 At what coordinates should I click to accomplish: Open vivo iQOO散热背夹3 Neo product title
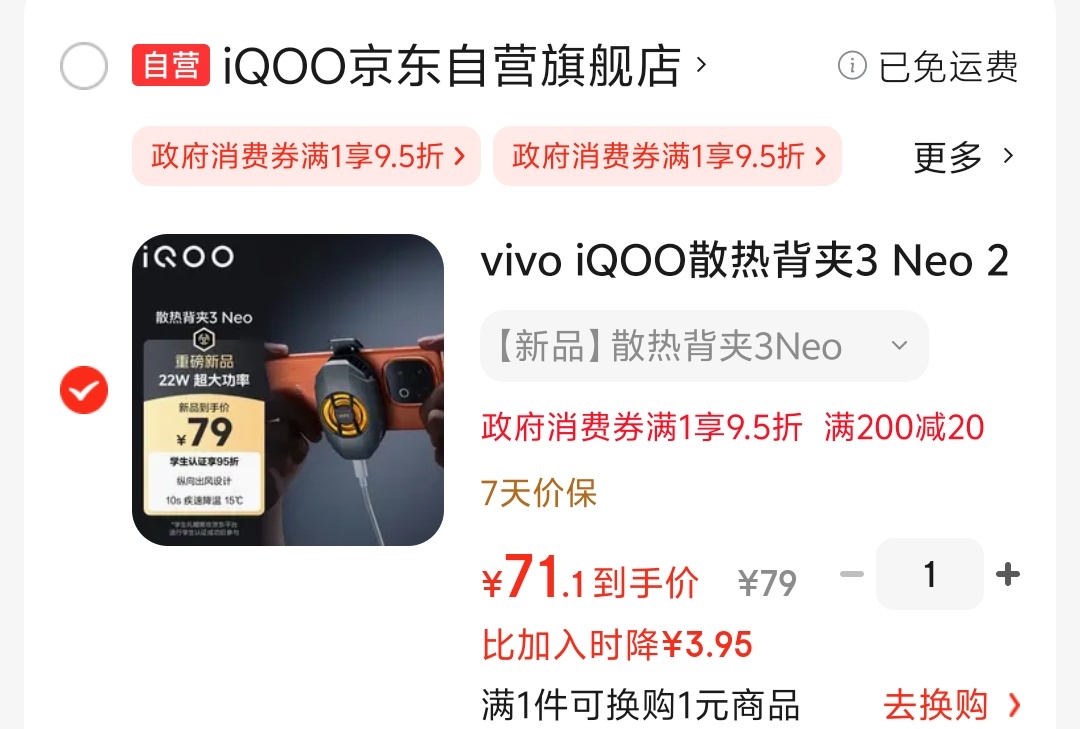point(745,262)
